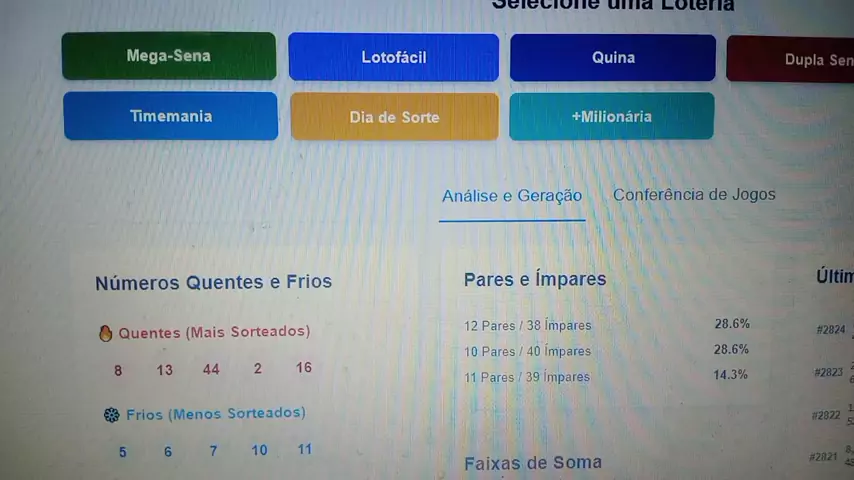Open the Conferência de Jogos tab

coord(694,195)
